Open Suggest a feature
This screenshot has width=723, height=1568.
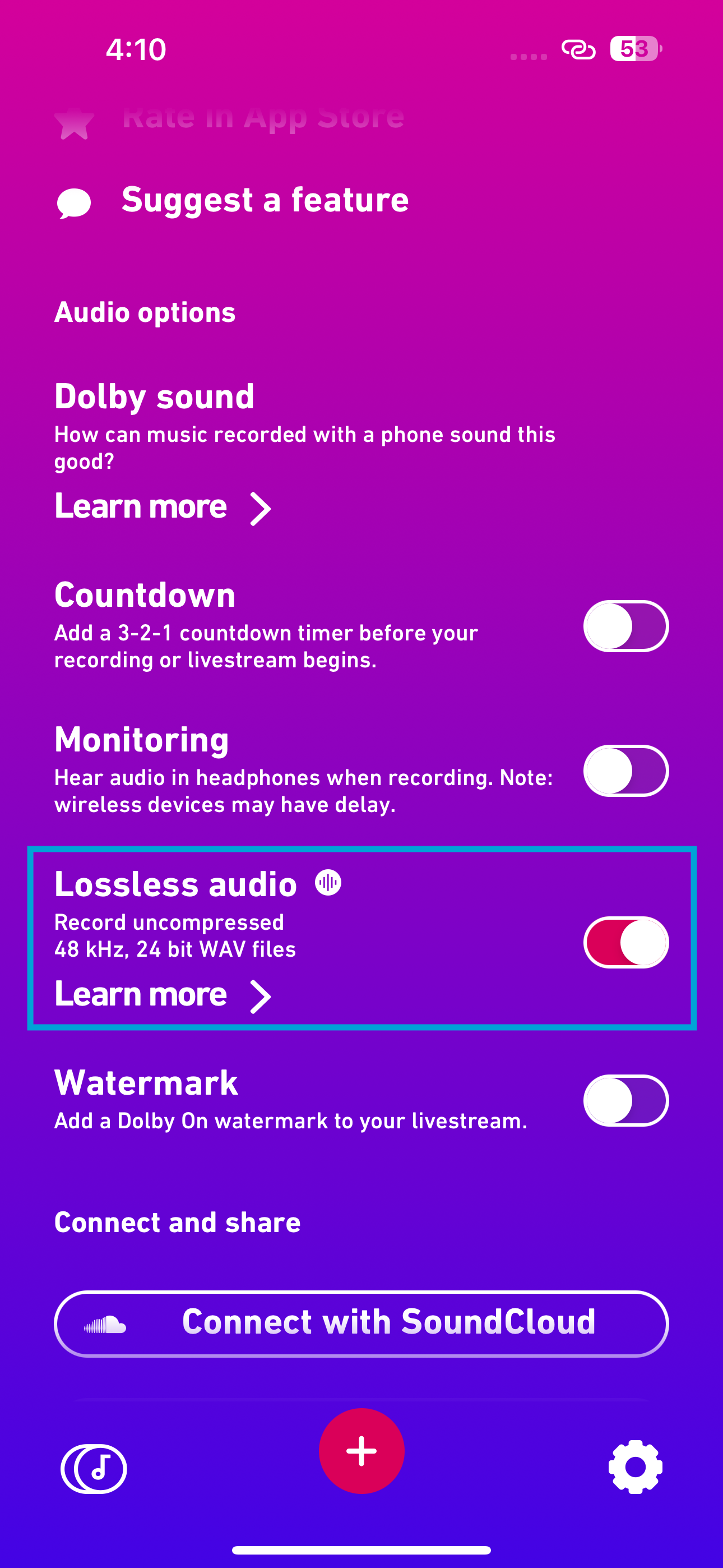pyautogui.click(x=264, y=200)
